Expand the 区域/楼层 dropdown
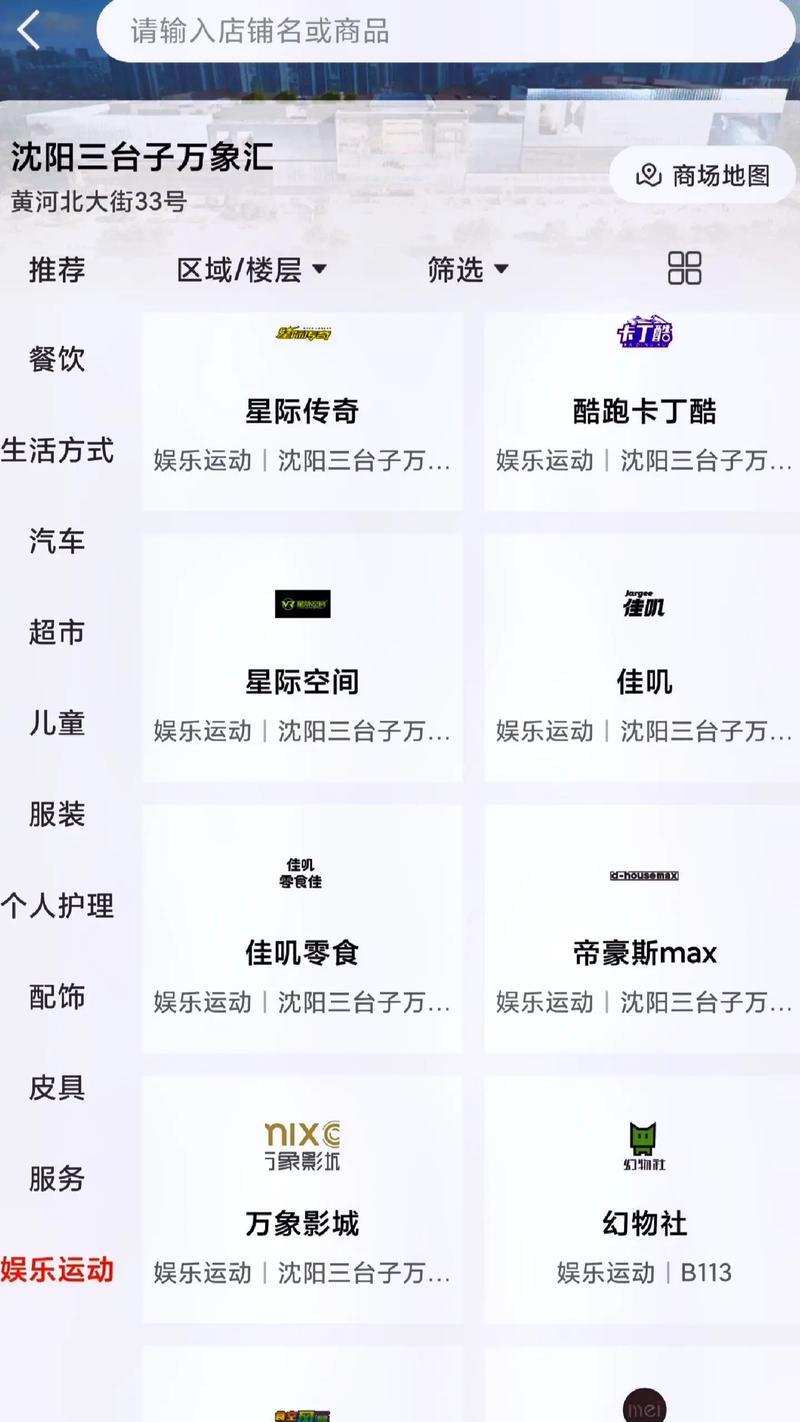 pos(252,269)
